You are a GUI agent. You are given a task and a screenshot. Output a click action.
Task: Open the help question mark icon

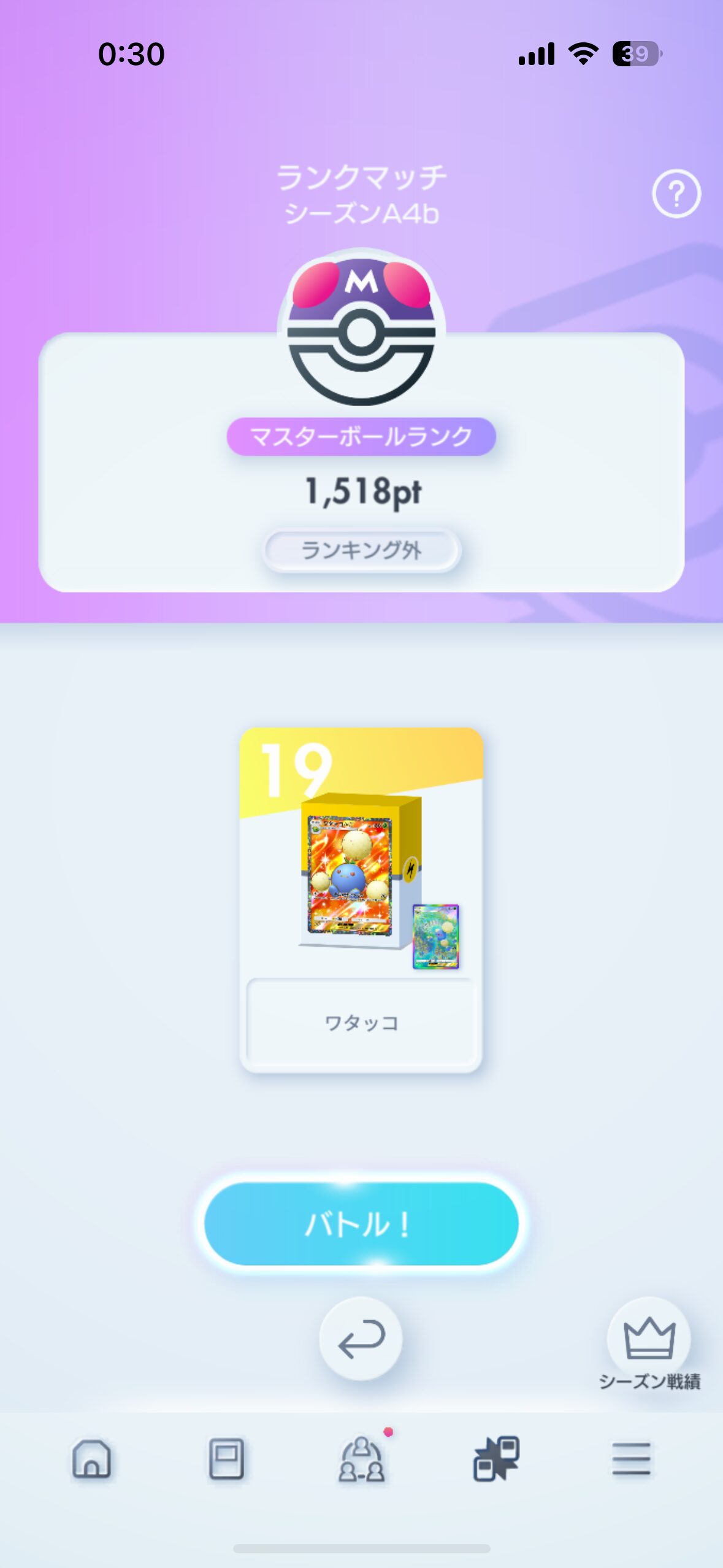pyautogui.click(x=676, y=194)
